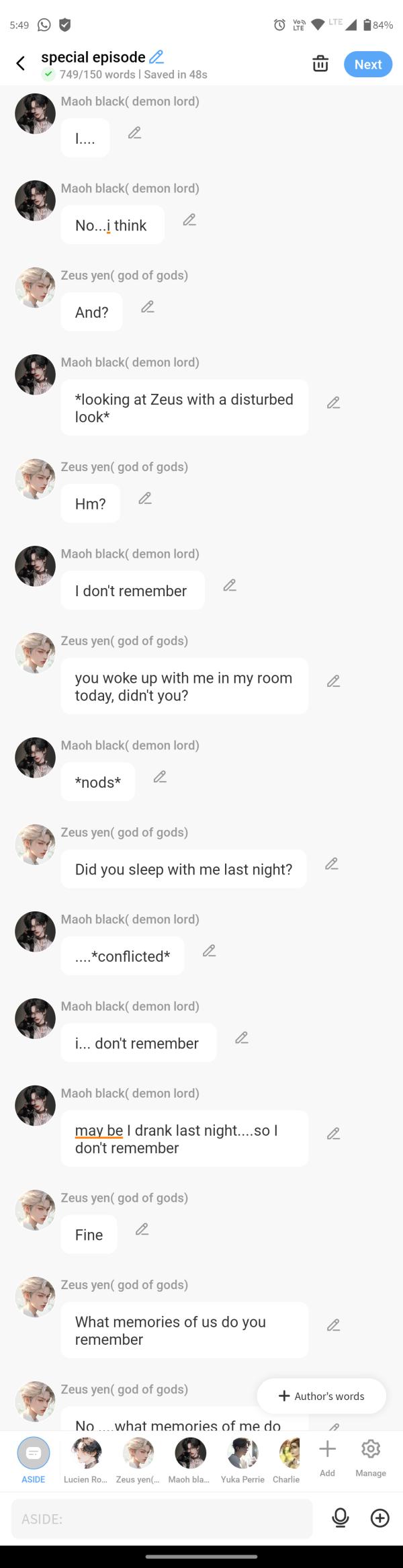
Task: Edit "Did you sleep with me last night?"
Action: coord(331,864)
